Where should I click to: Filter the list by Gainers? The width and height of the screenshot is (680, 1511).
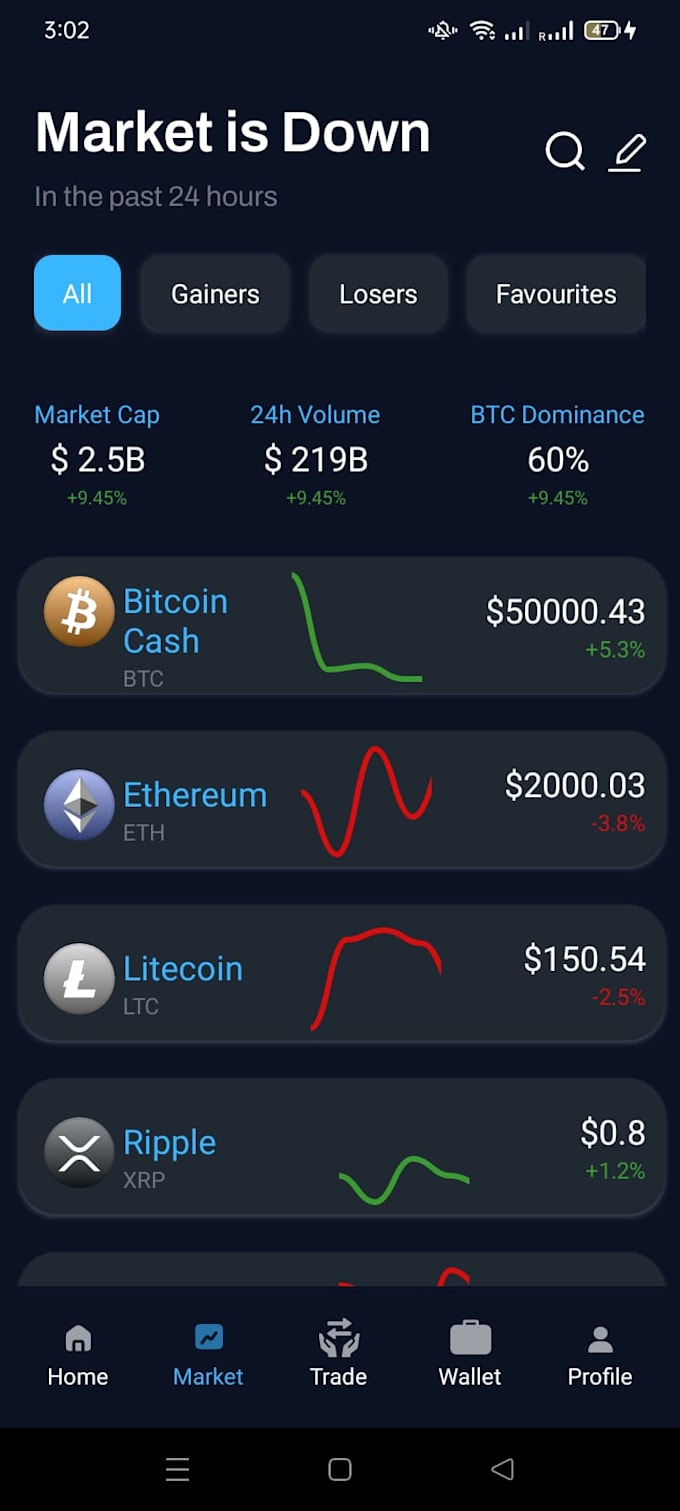click(x=215, y=293)
